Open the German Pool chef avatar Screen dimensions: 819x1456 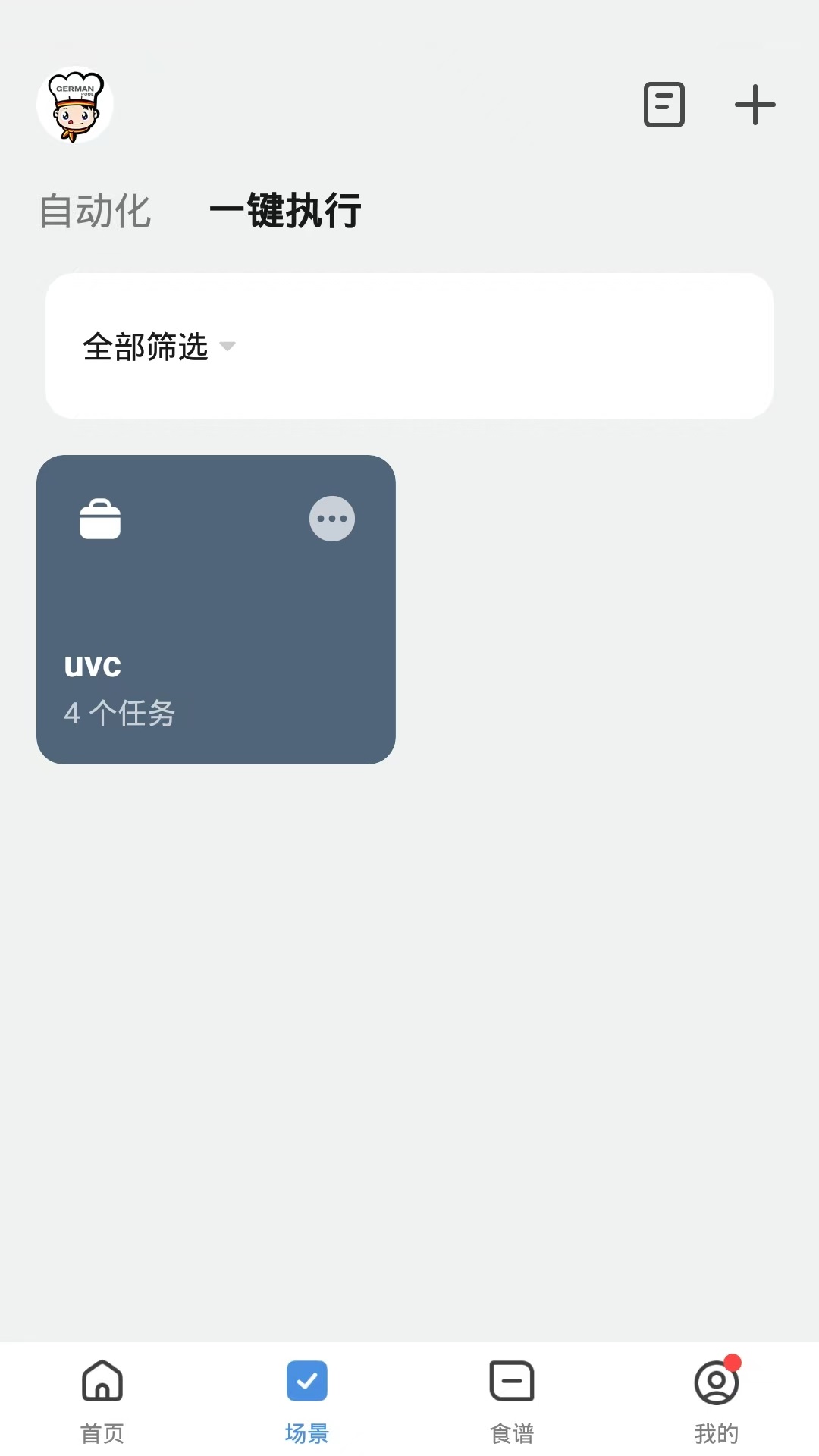(x=75, y=105)
